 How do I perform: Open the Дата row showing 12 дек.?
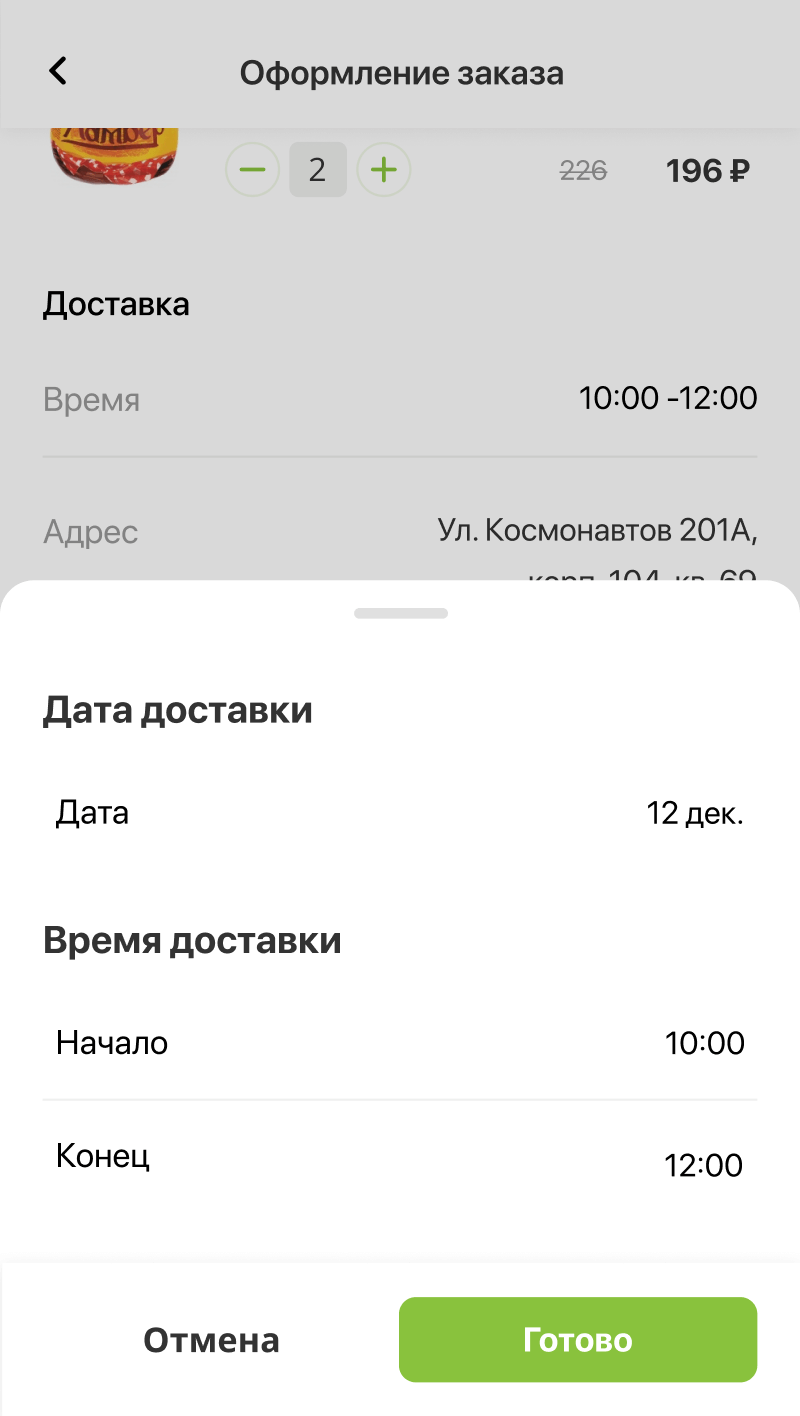coord(400,813)
